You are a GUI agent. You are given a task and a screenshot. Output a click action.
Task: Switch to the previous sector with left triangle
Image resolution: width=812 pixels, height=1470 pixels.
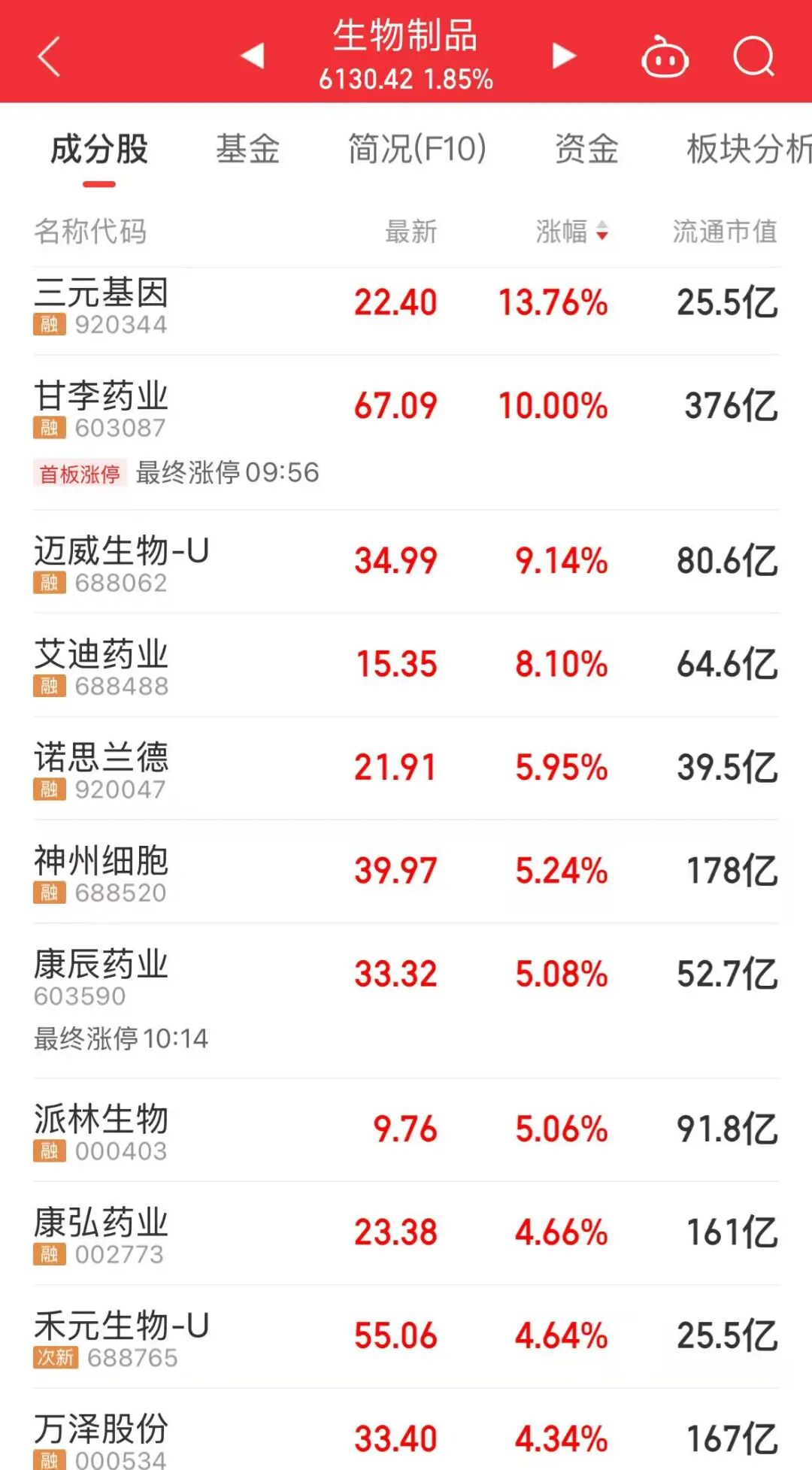pos(253,55)
